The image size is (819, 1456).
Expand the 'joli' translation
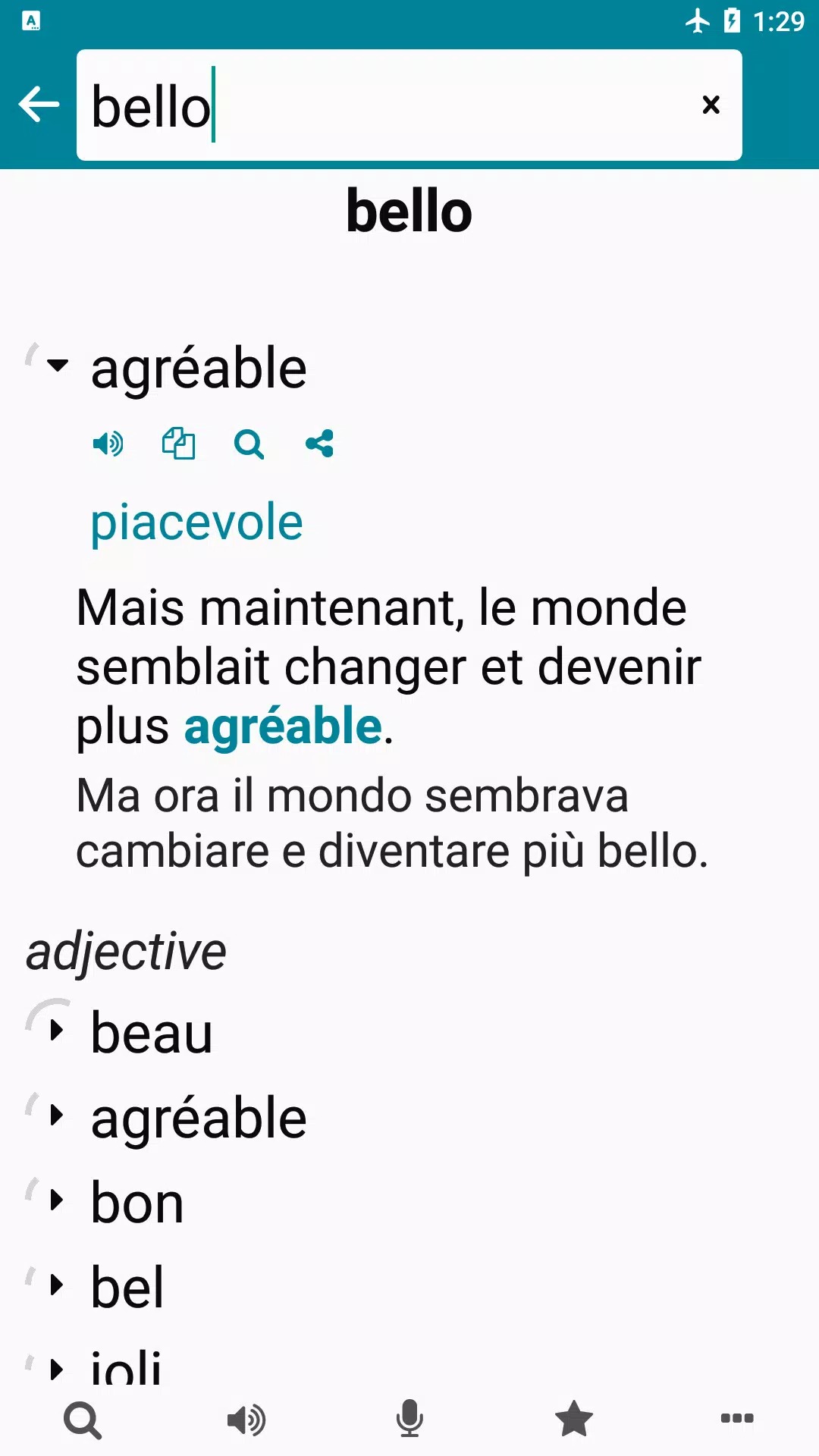(57, 1369)
